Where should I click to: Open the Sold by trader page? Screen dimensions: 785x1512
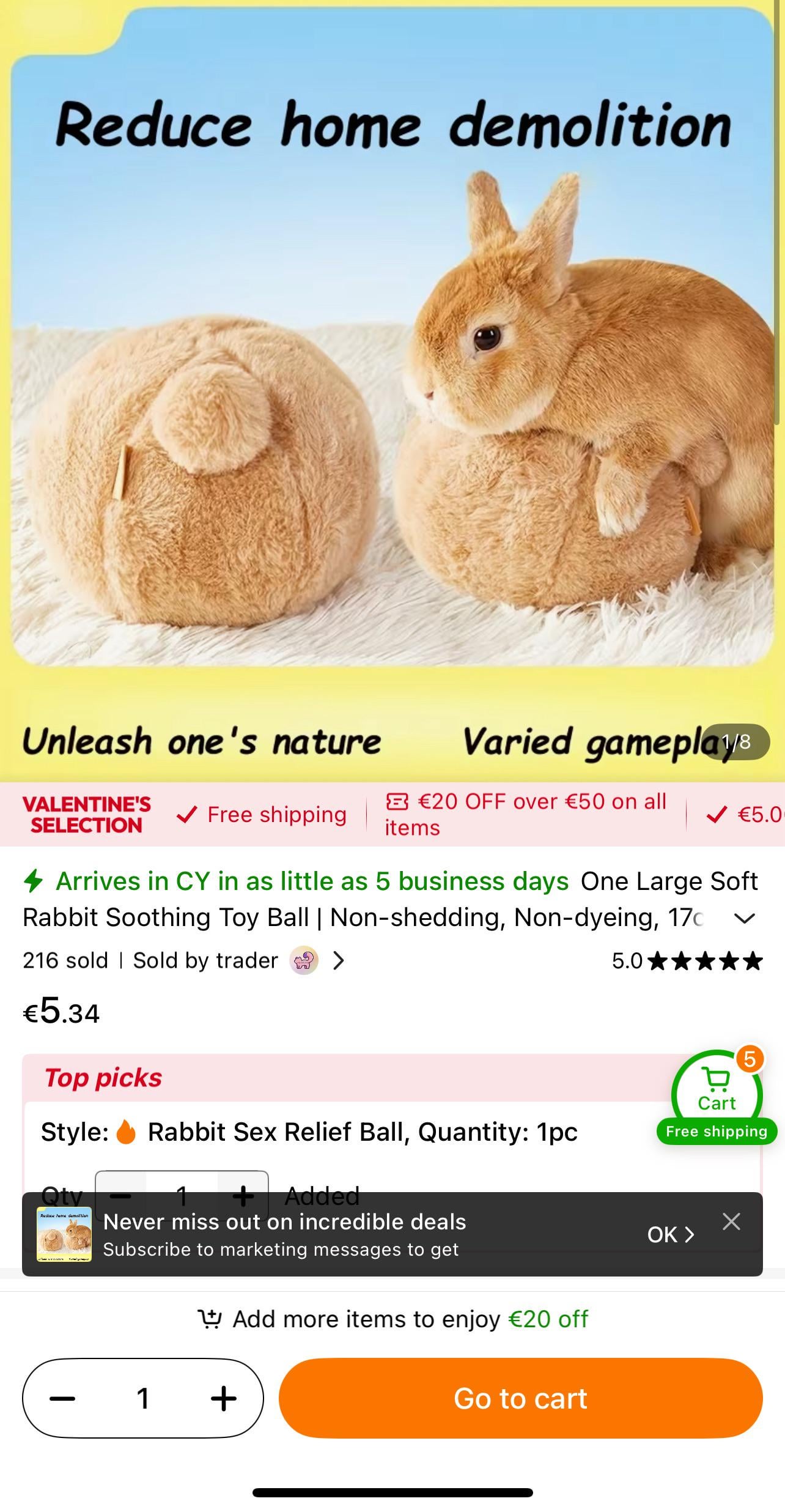[x=238, y=960]
